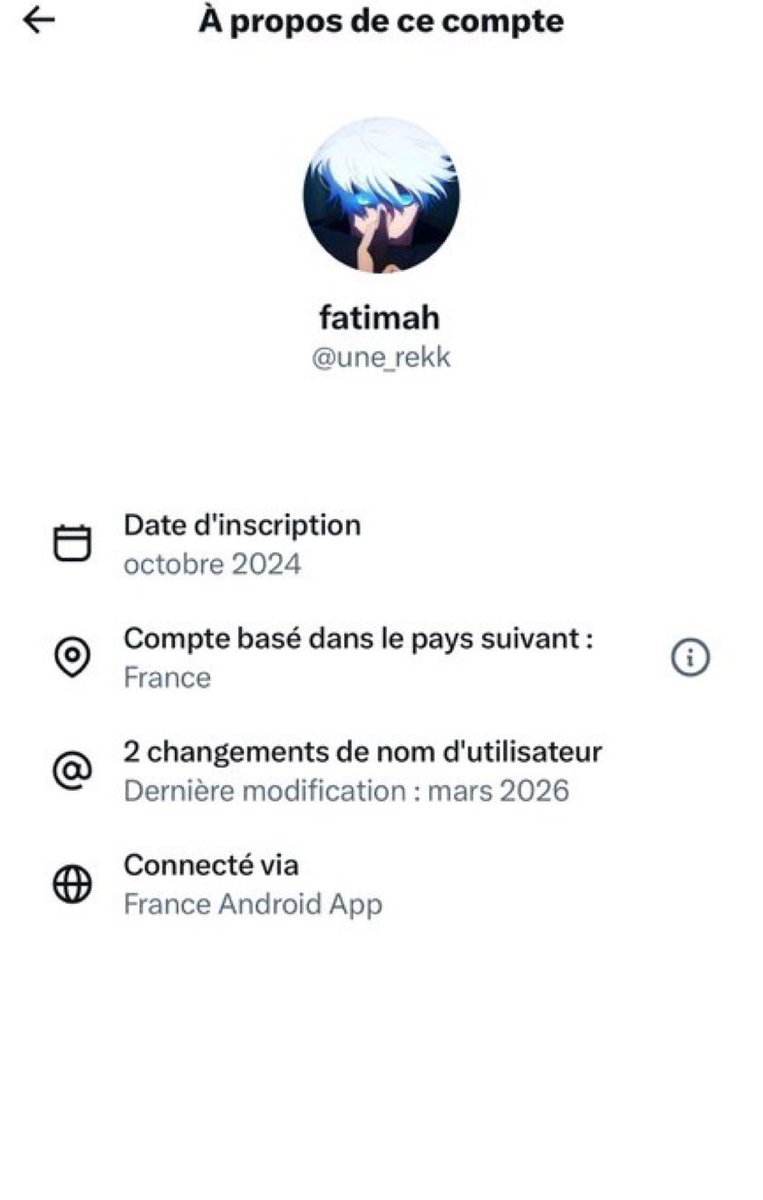This screenshot has height=1200, width=763.
Task: Open the info icon next to country
Action: pyautogui.click(x=690, y=658)
